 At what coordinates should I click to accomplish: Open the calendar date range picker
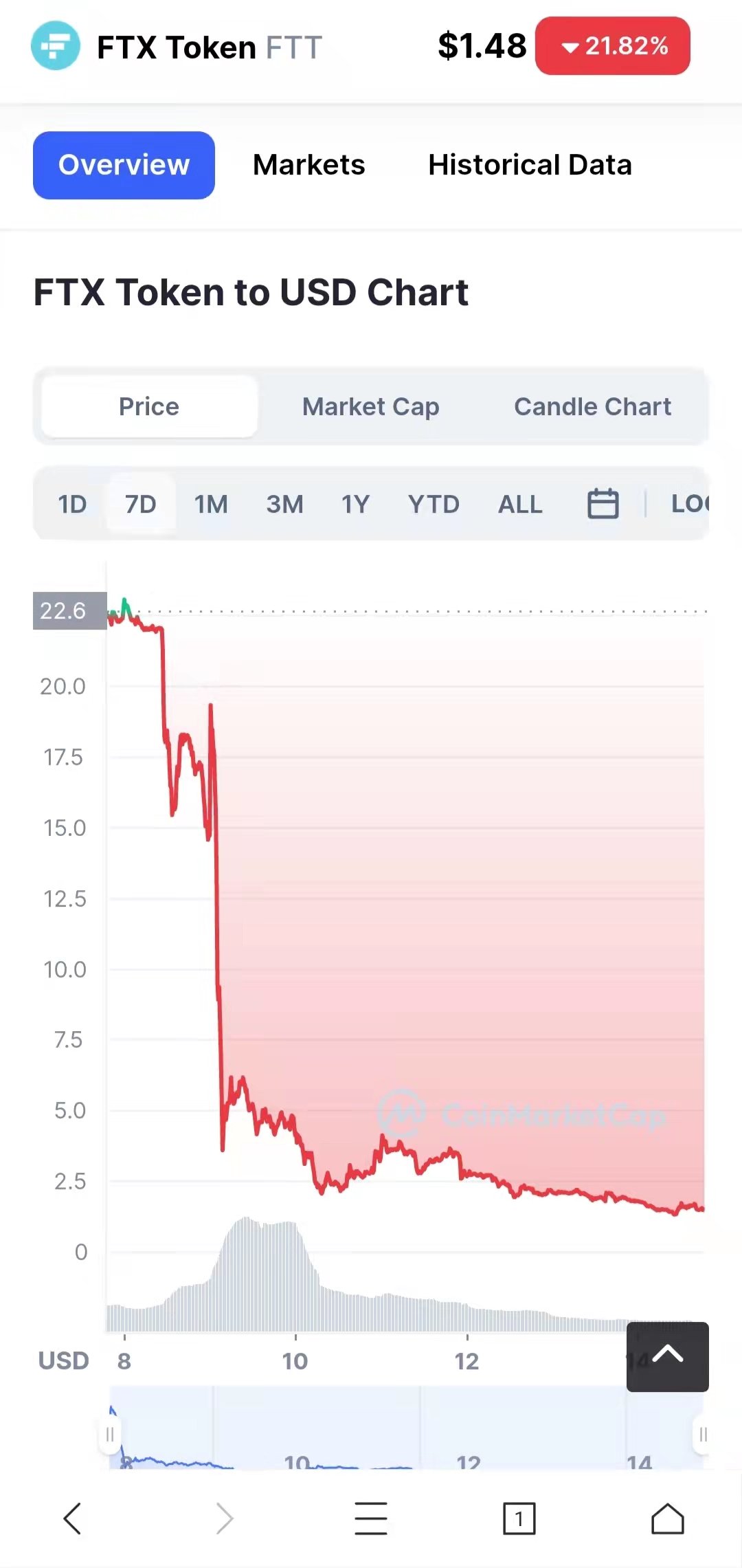pos(603,504)
